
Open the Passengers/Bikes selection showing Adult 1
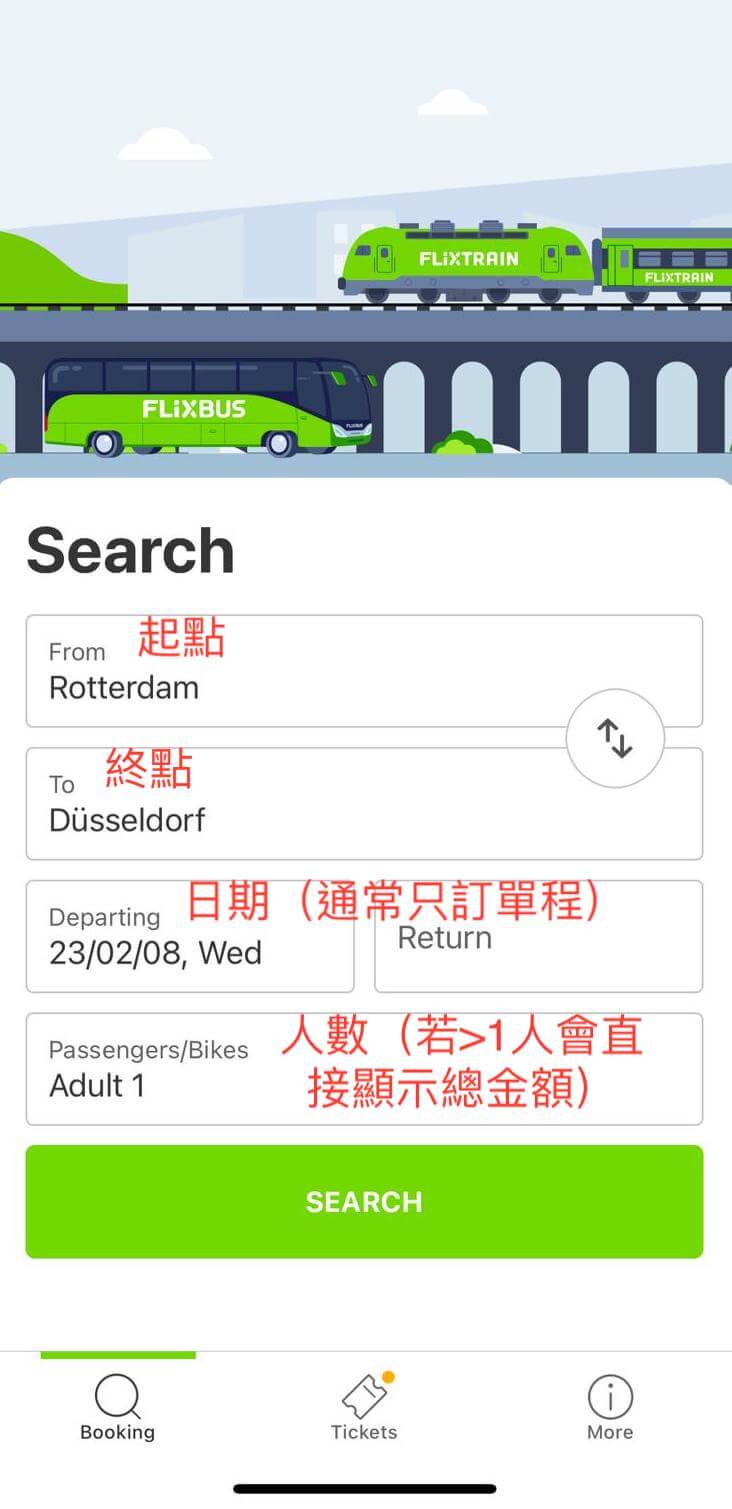pyautogui.click(x=363, y=1068)
